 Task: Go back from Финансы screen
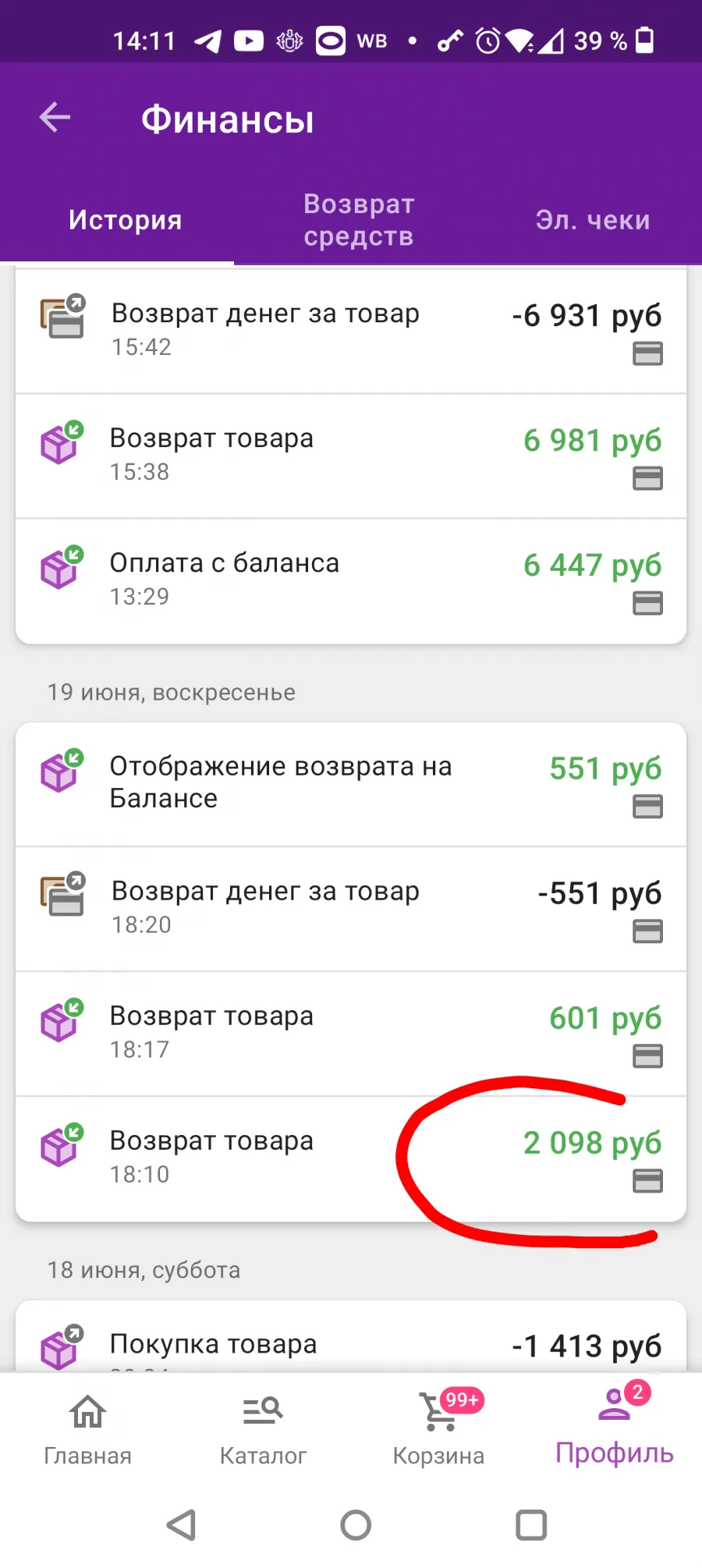55,118
